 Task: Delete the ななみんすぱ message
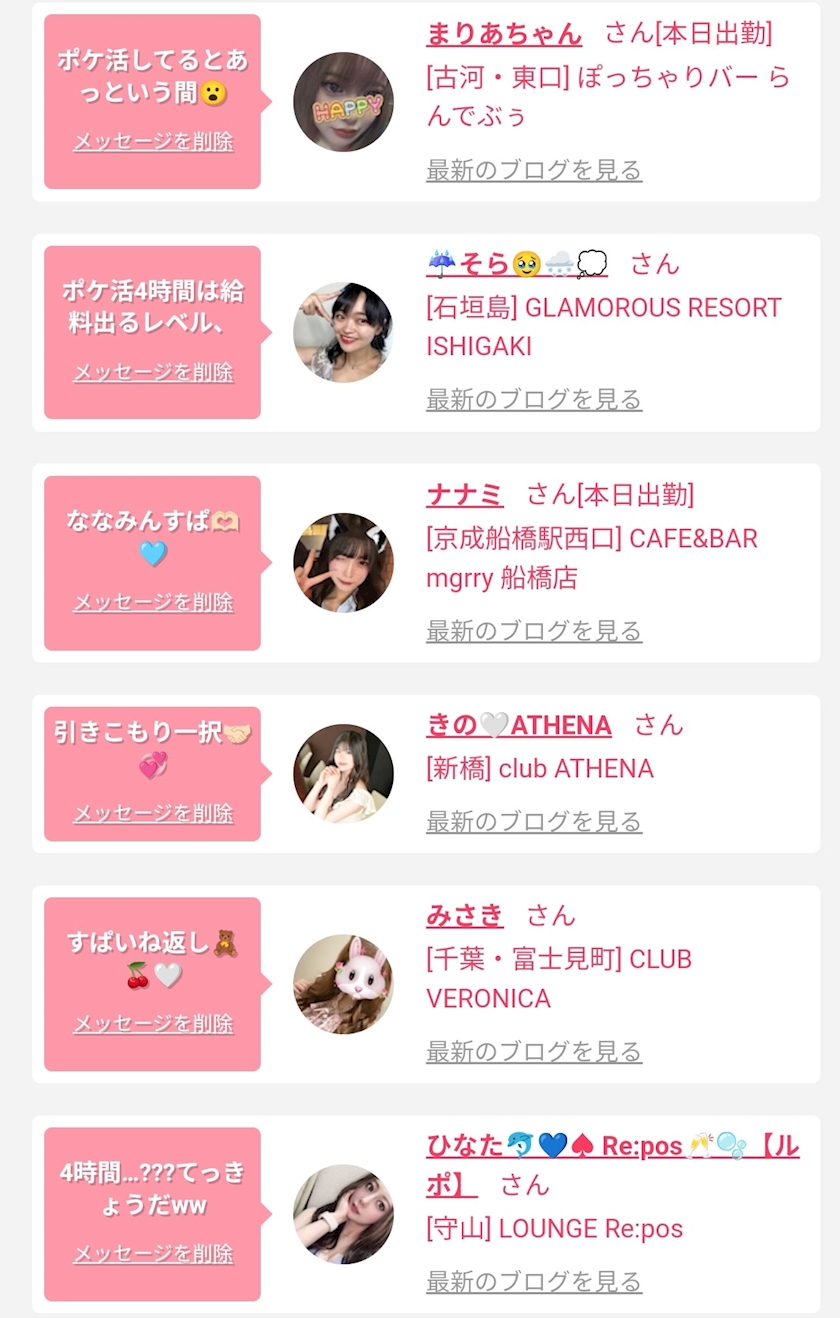coord(153,602)
